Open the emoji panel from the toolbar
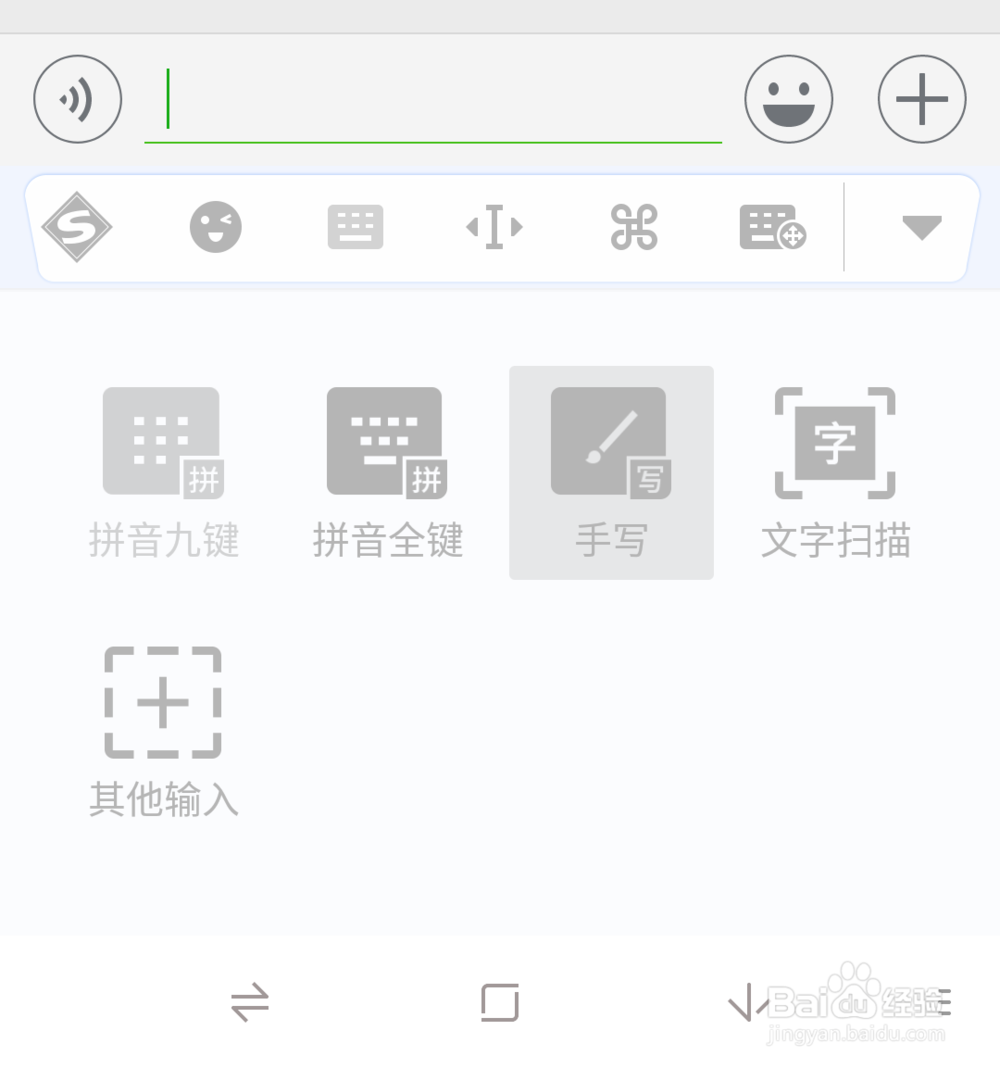 click(215, 227)
